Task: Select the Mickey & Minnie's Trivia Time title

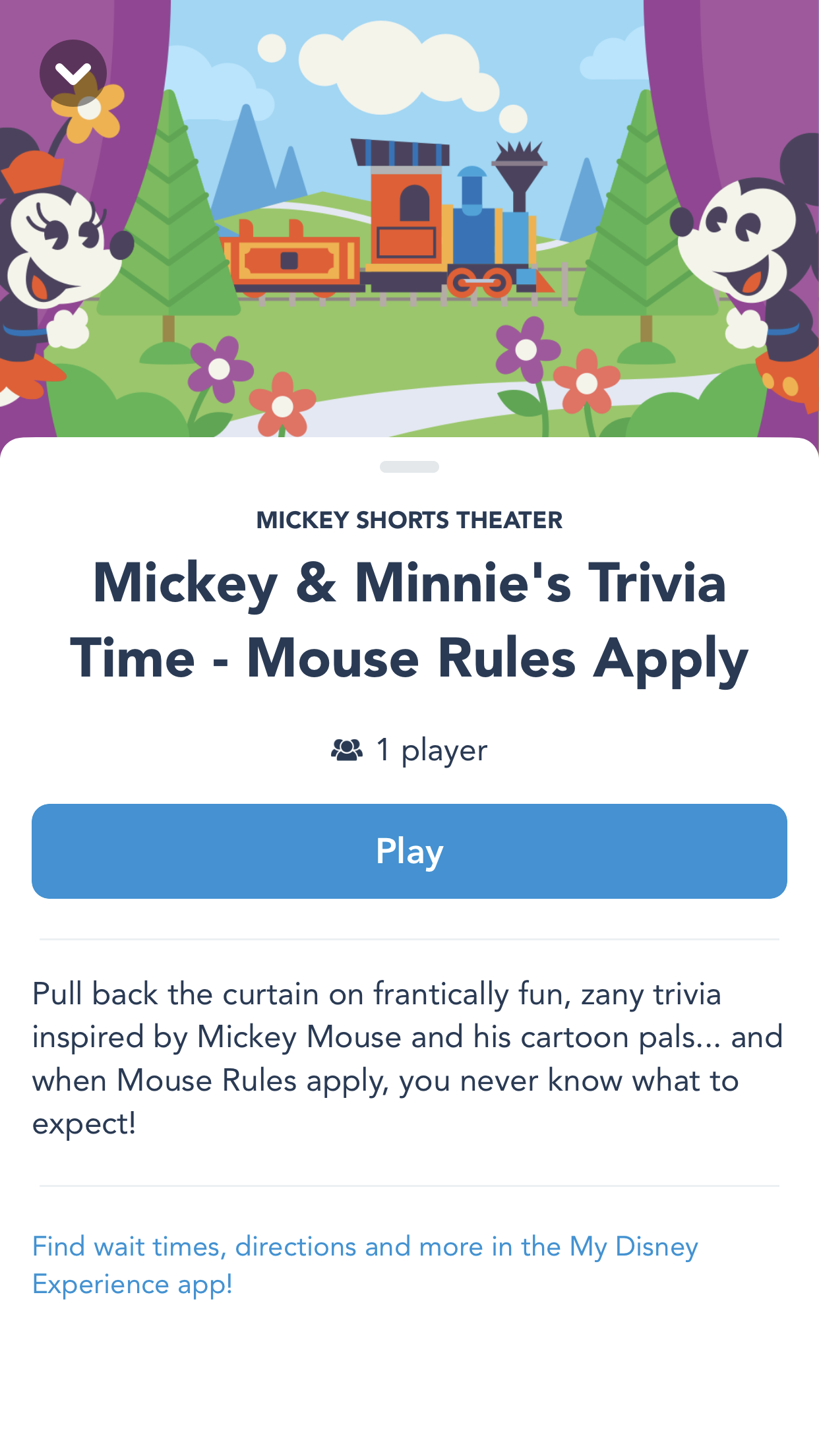Action: [409, 620]
